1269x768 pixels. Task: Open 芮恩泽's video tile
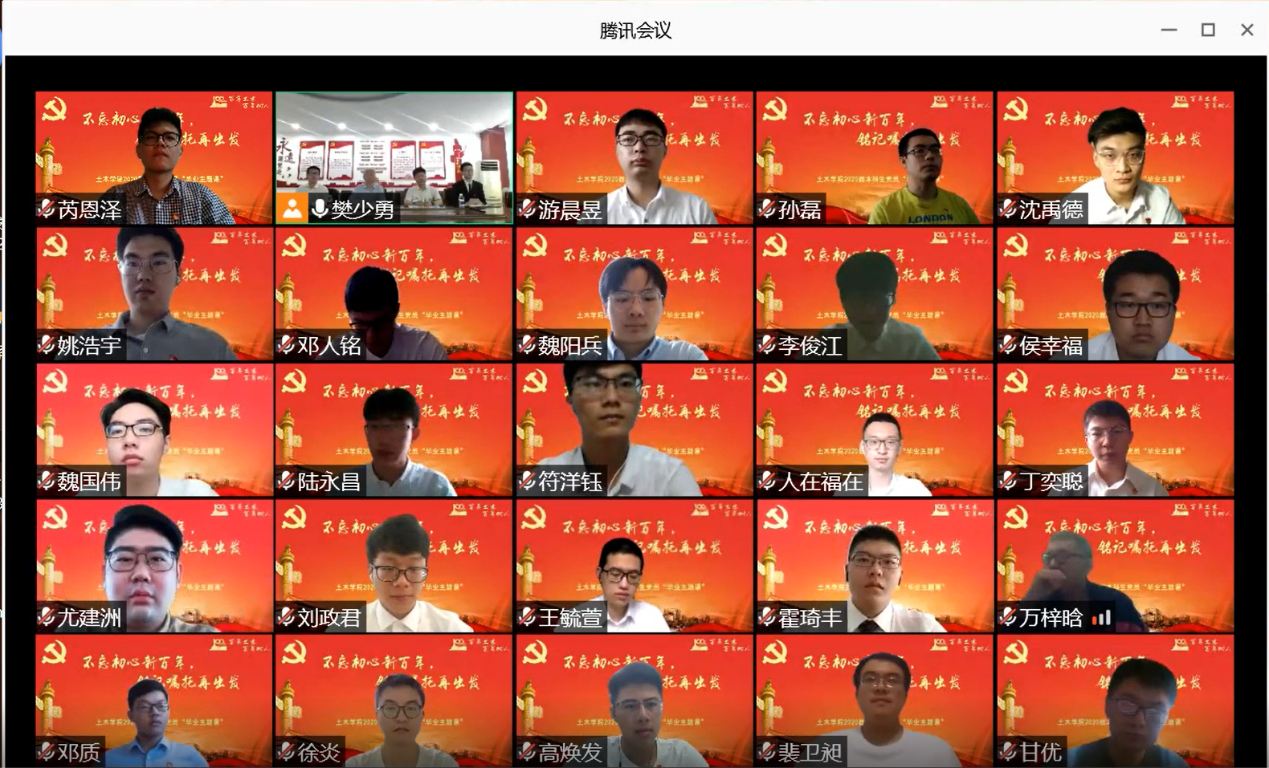coord(154,157)
